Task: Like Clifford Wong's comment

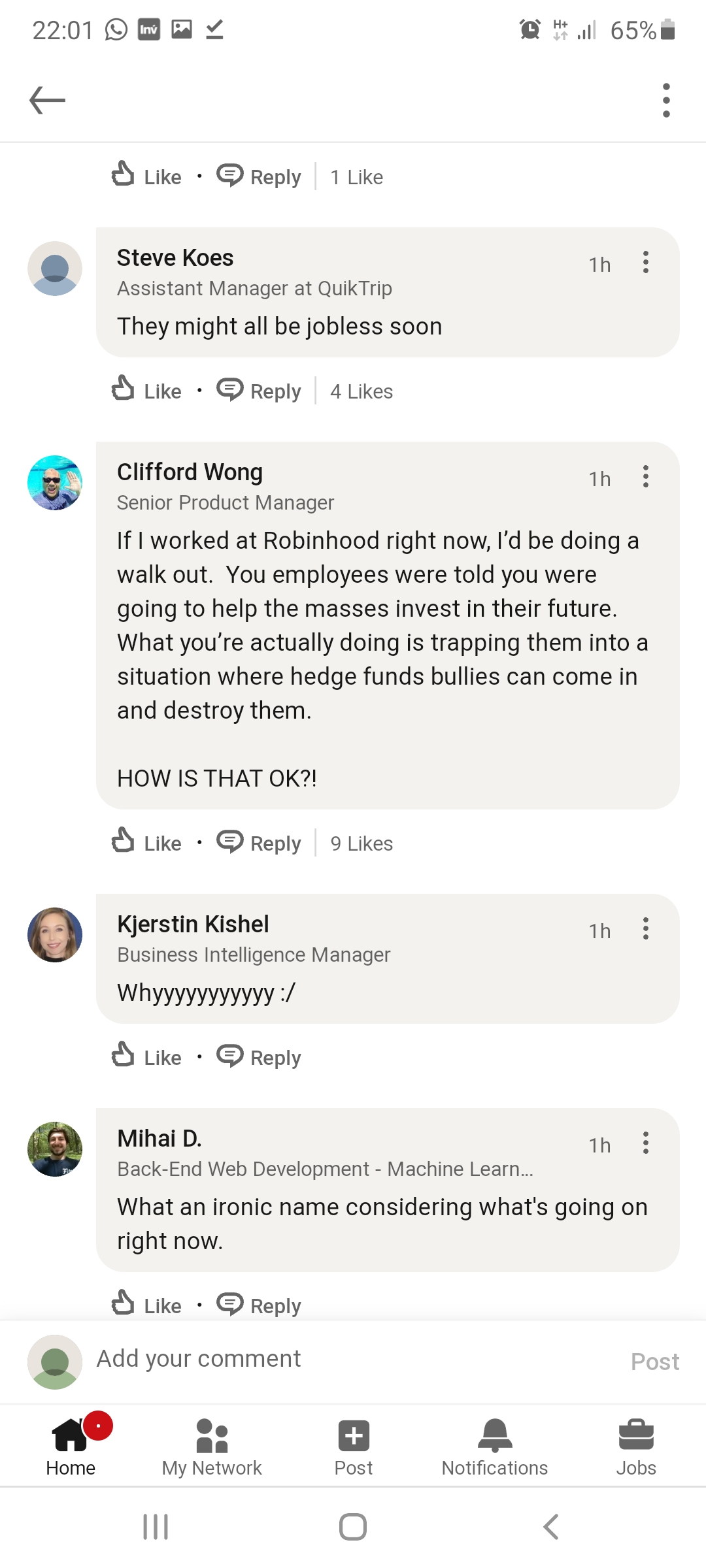Action: click(147, 843)
